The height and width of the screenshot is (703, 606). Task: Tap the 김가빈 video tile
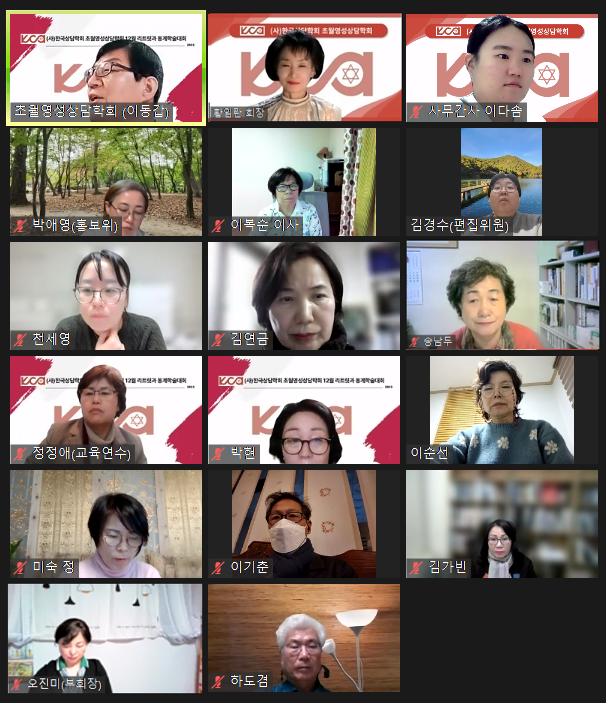(x=501, y=523)
